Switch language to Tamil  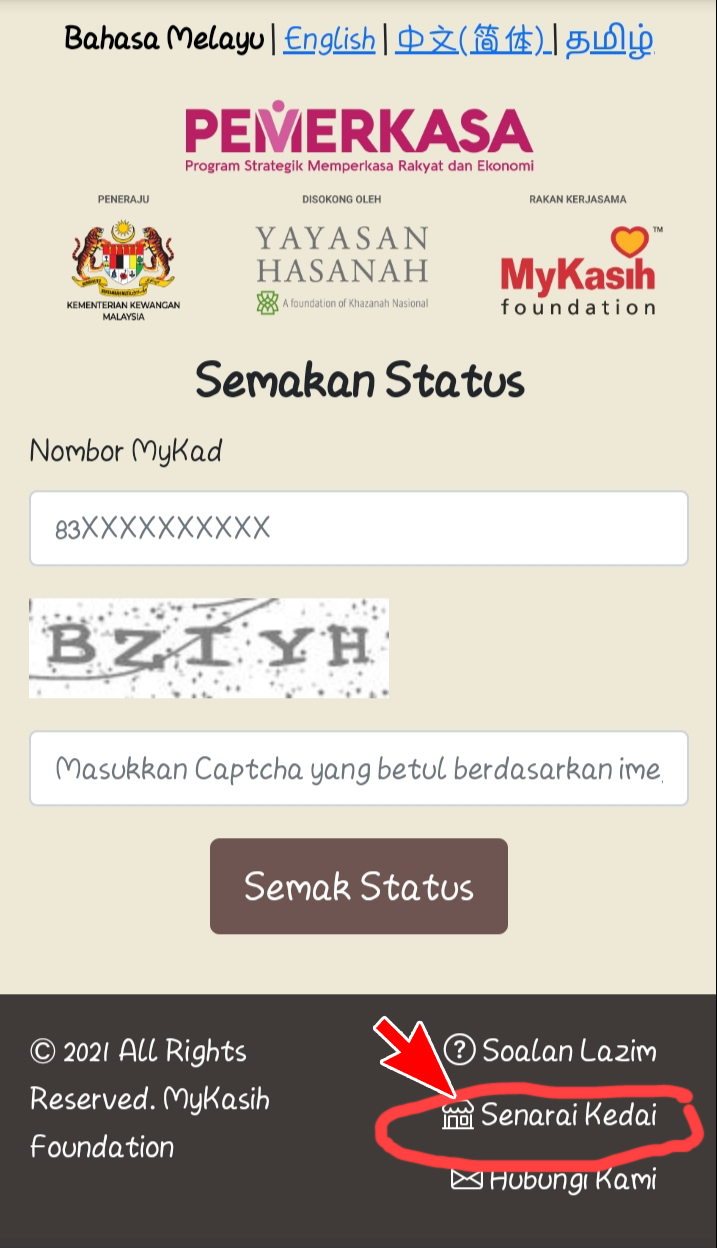point(609,39)
